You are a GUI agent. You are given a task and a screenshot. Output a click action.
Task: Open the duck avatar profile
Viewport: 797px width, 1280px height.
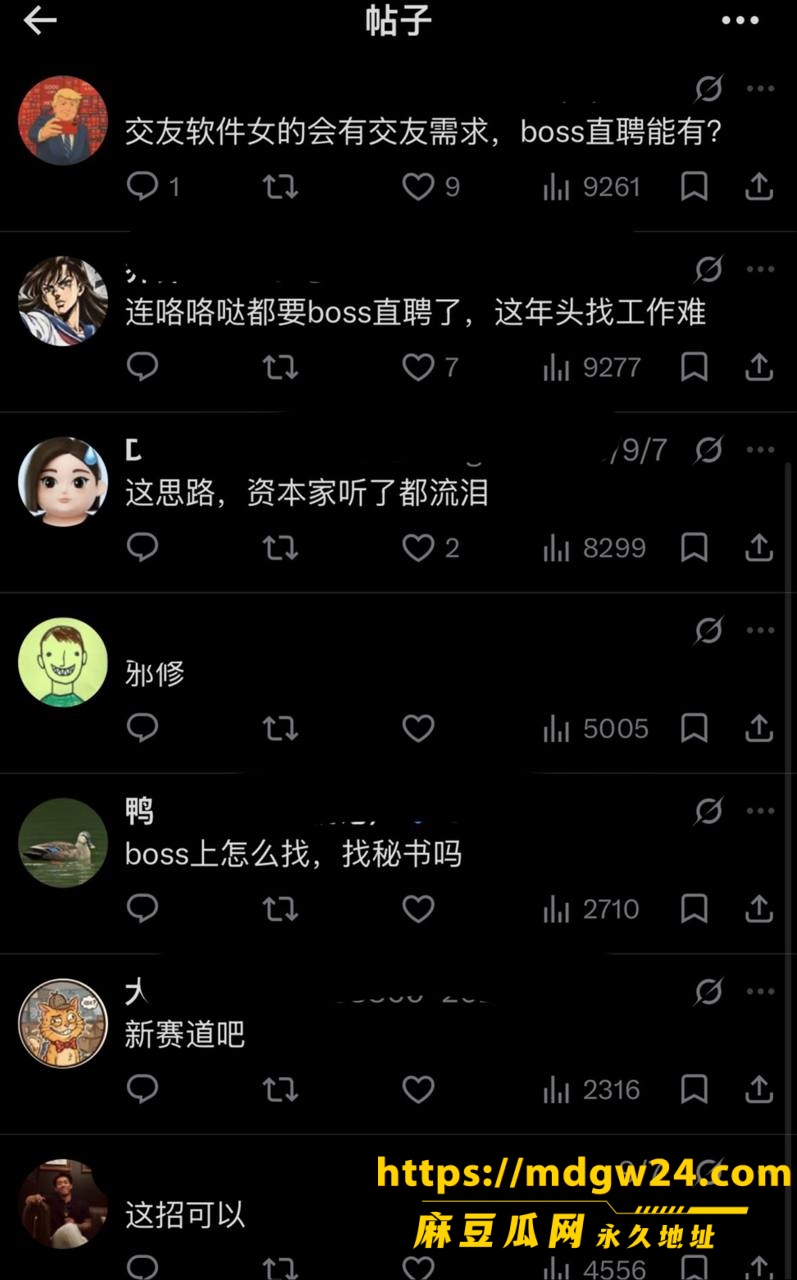pyautogui.click(x=63, y=842)
